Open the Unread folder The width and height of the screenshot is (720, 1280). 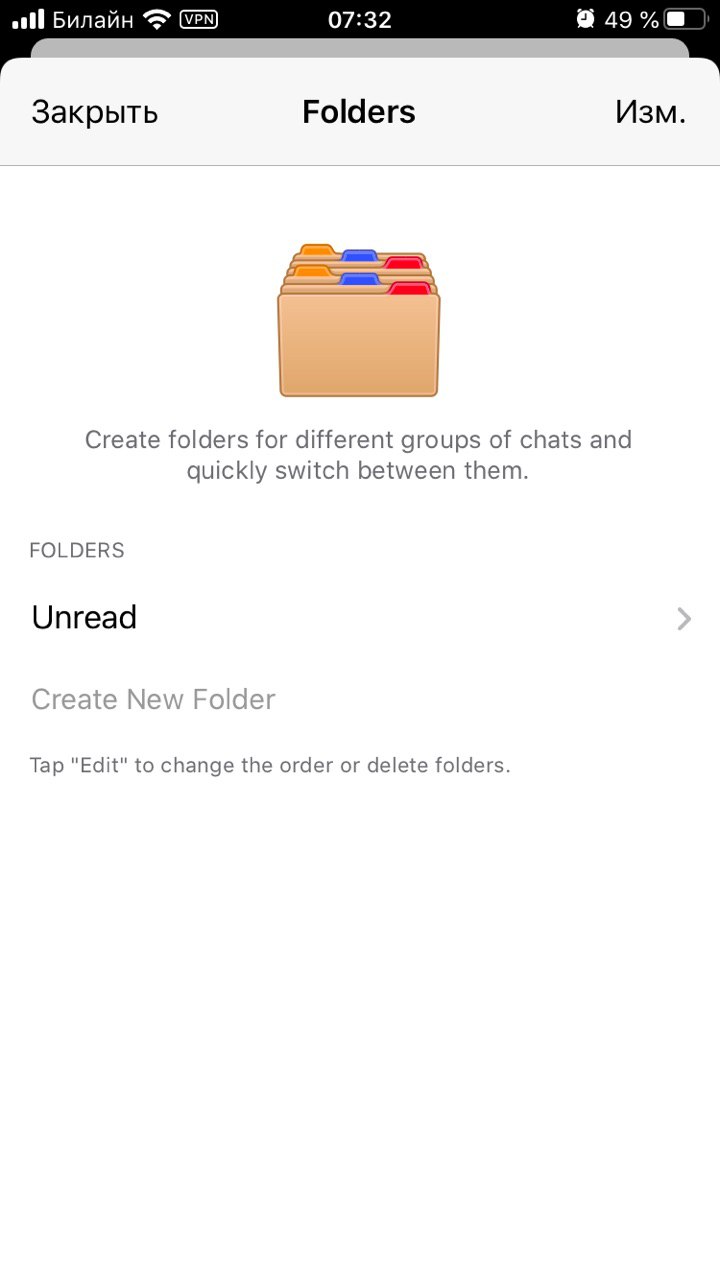[360, 618]
